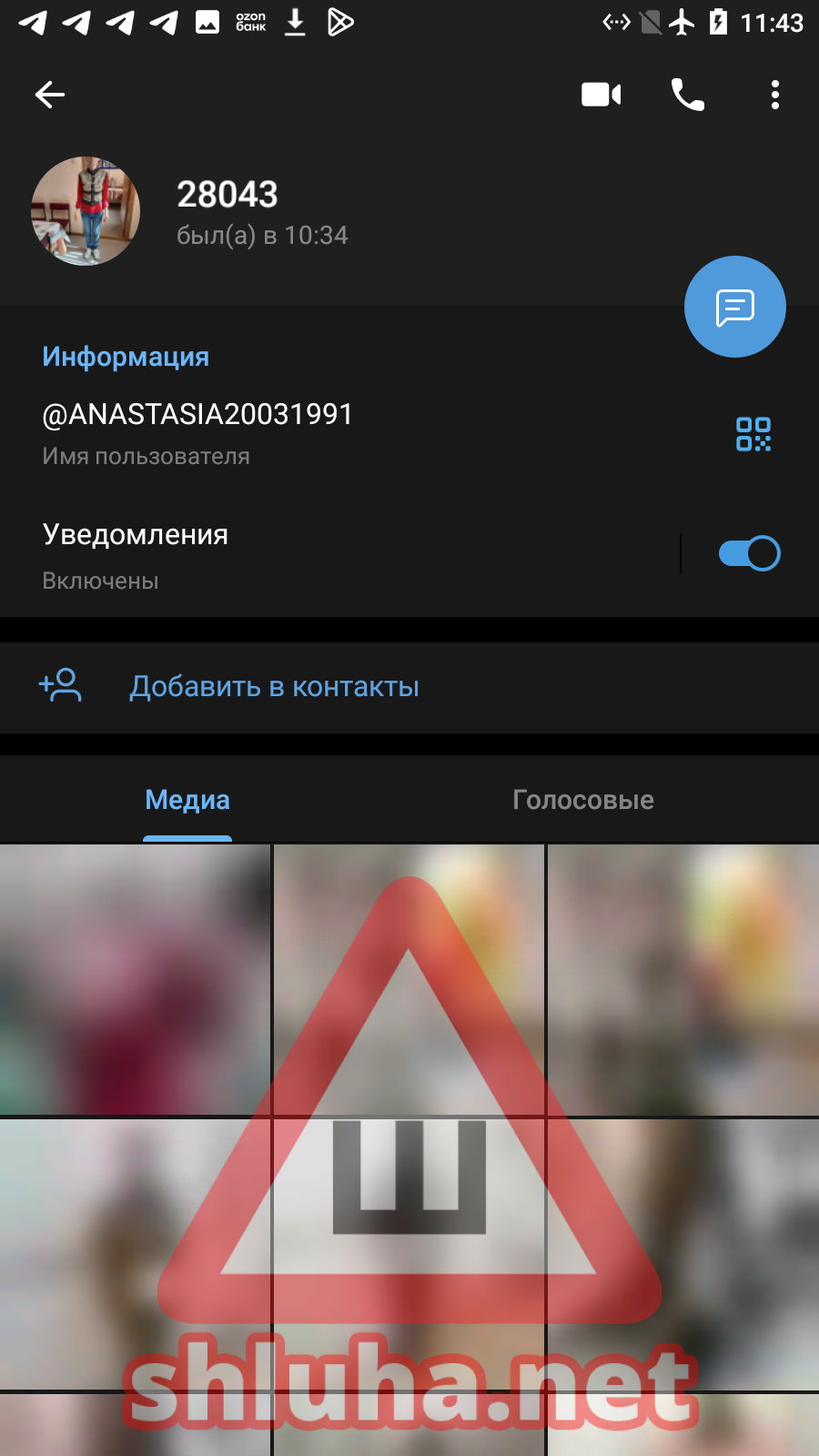Select the Медиа tab
The image size is (819, 1456).
tap(187, 800)
